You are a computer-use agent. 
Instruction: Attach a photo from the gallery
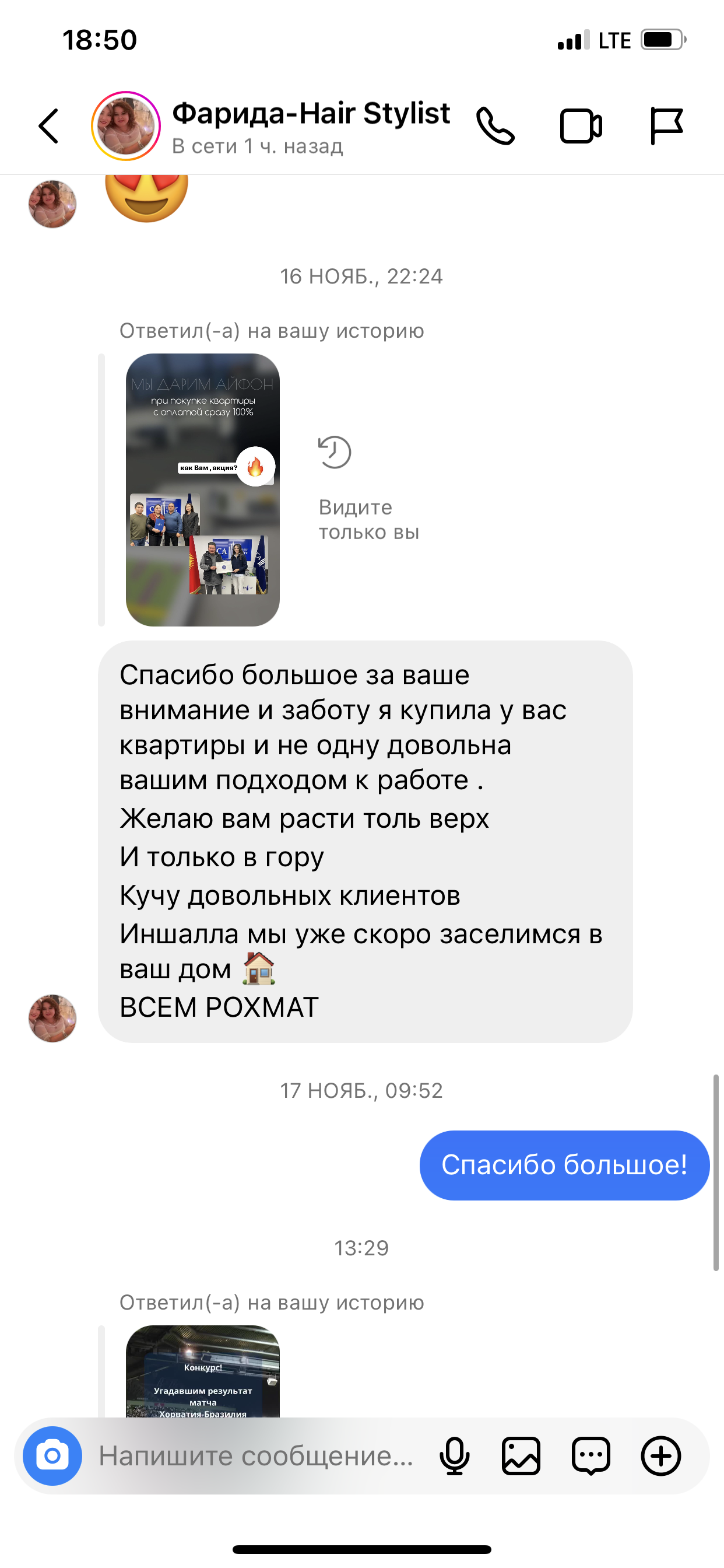click(521, 1456)
